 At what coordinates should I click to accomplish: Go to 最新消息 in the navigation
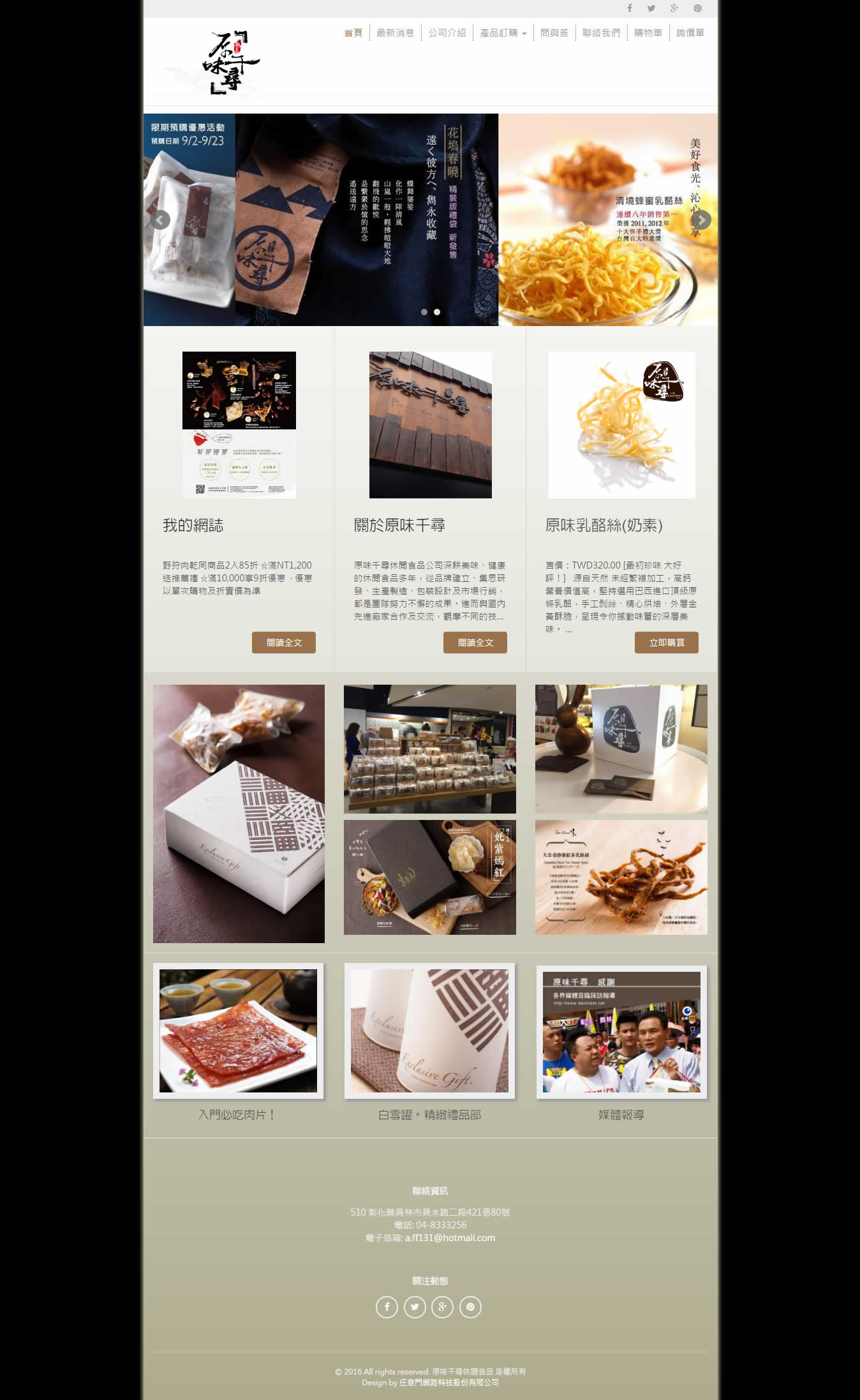pos(395,33)
